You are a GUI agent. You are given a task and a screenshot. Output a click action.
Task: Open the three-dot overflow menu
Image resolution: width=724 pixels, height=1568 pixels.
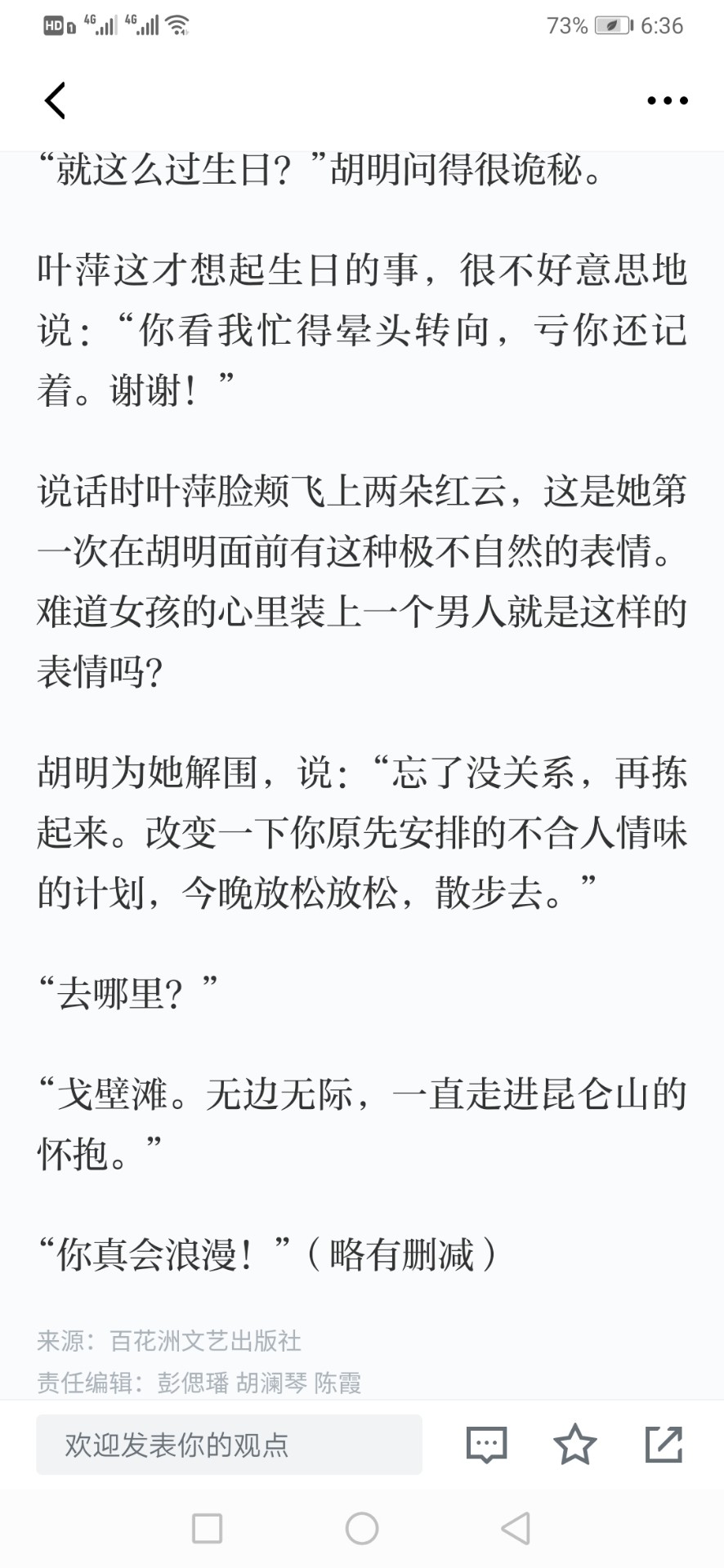(x=668, y=101)
